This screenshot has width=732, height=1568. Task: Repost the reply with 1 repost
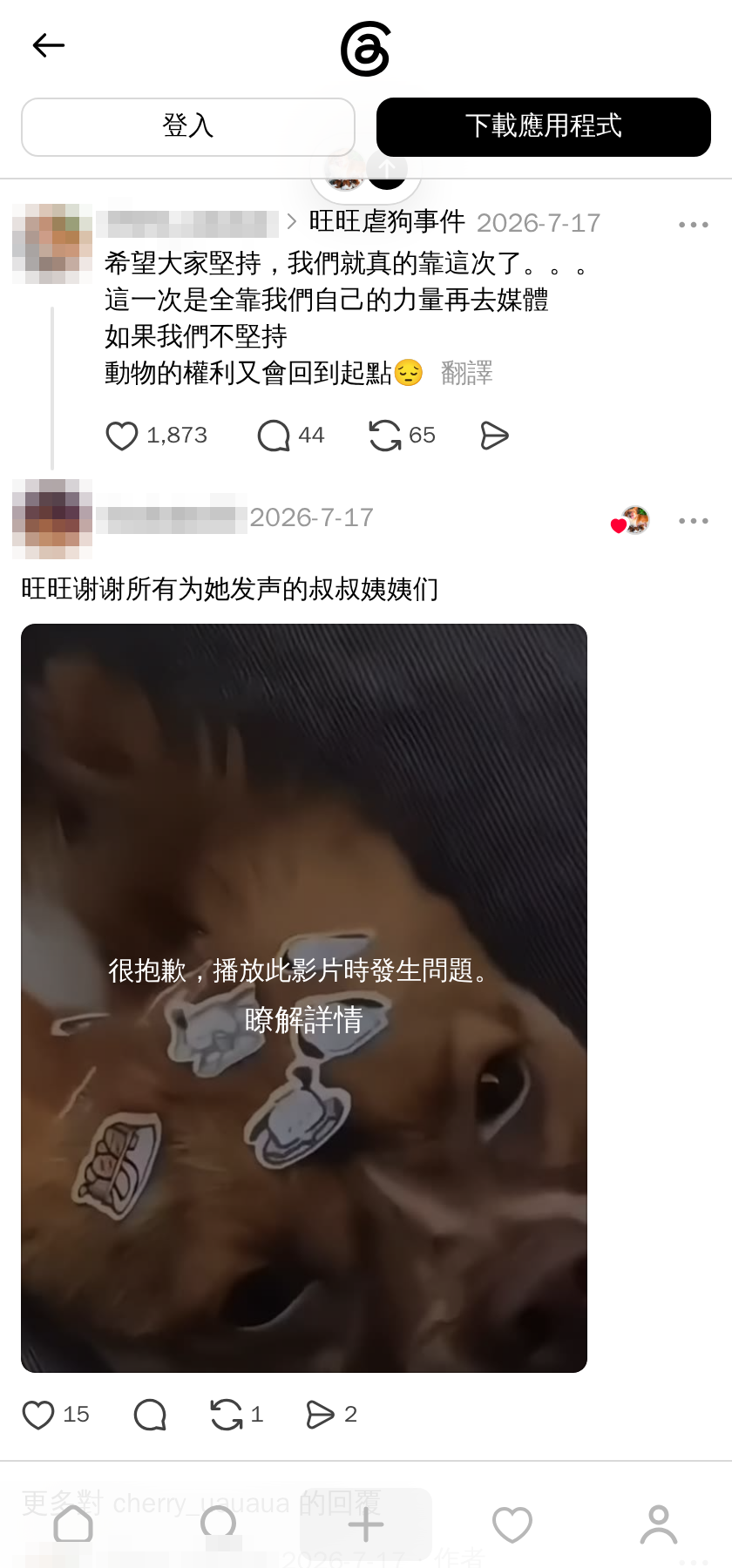pyautogui.click(x=227, y=1415)
